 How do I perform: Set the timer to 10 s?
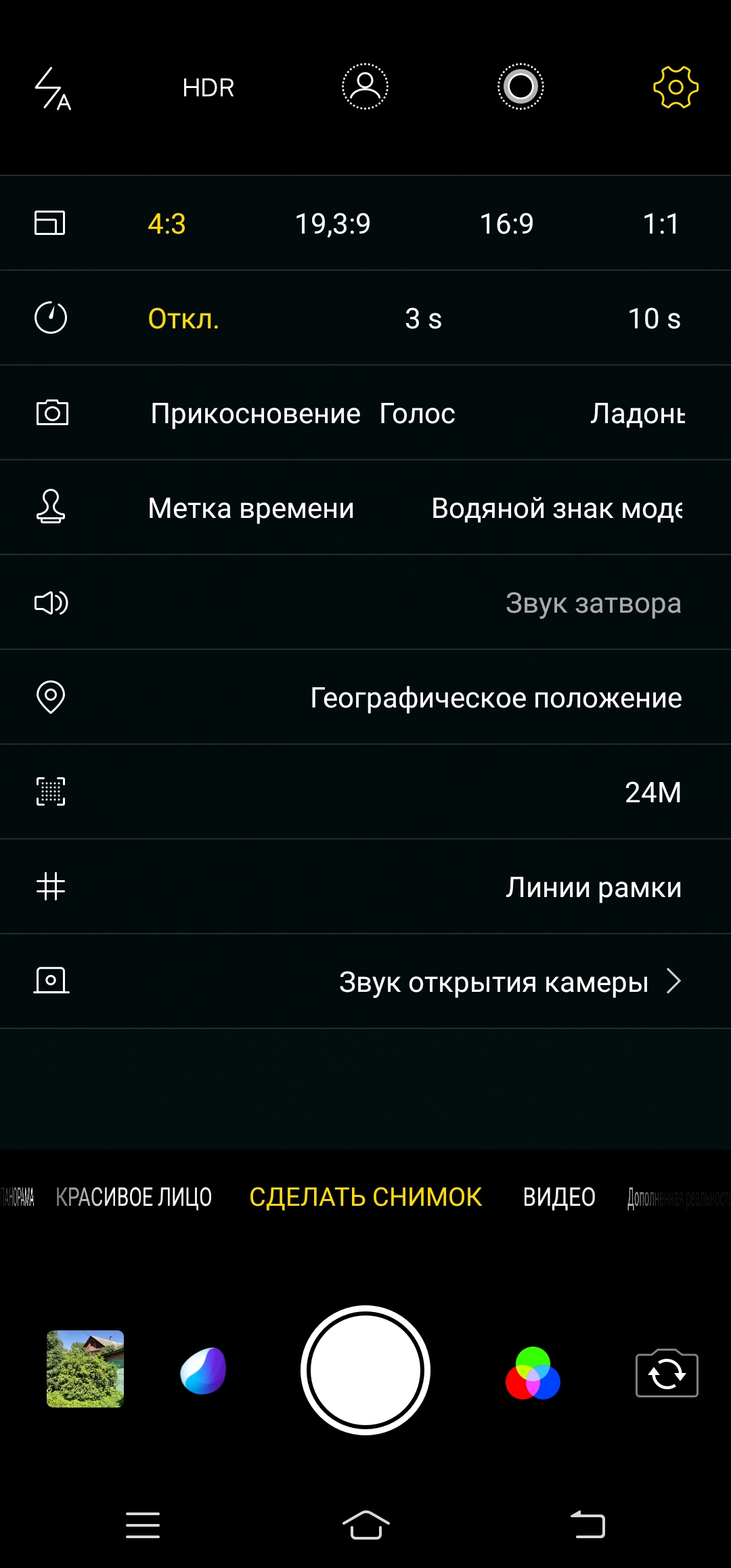[x=654, y=318]
